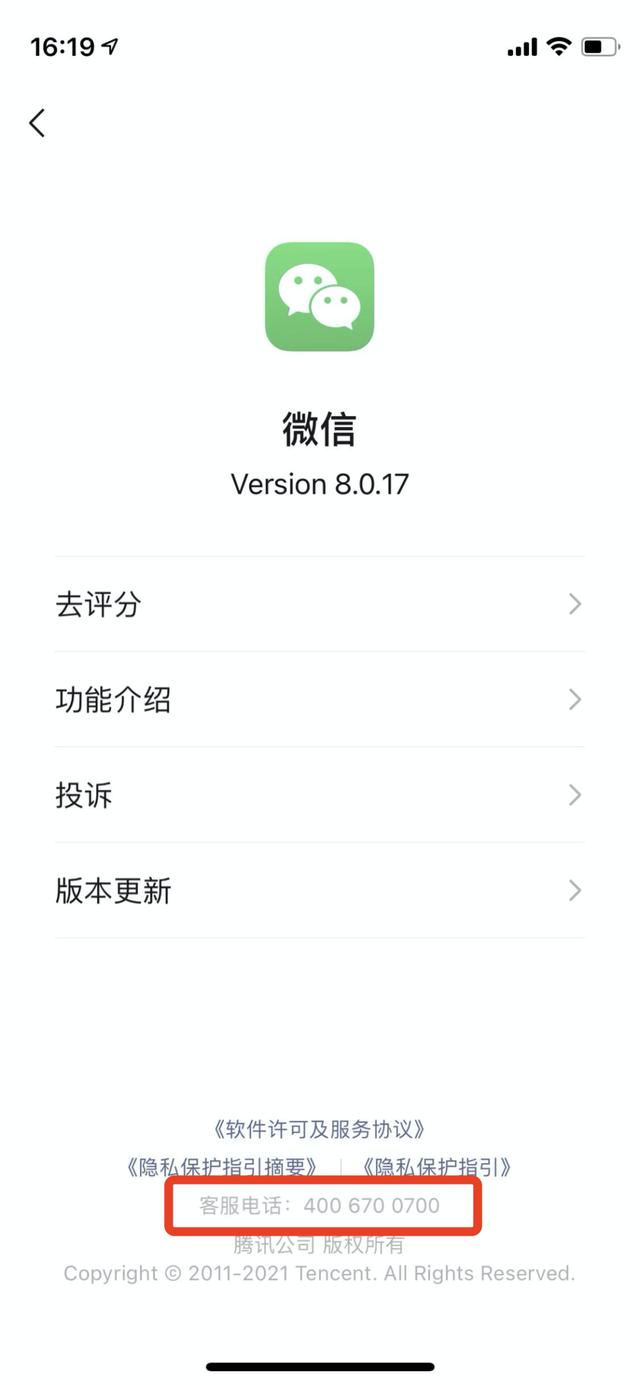This screenshot has height=1385, width=640.
Task: Open 功能介绍 feature introduction
Action: coord(319,699)
